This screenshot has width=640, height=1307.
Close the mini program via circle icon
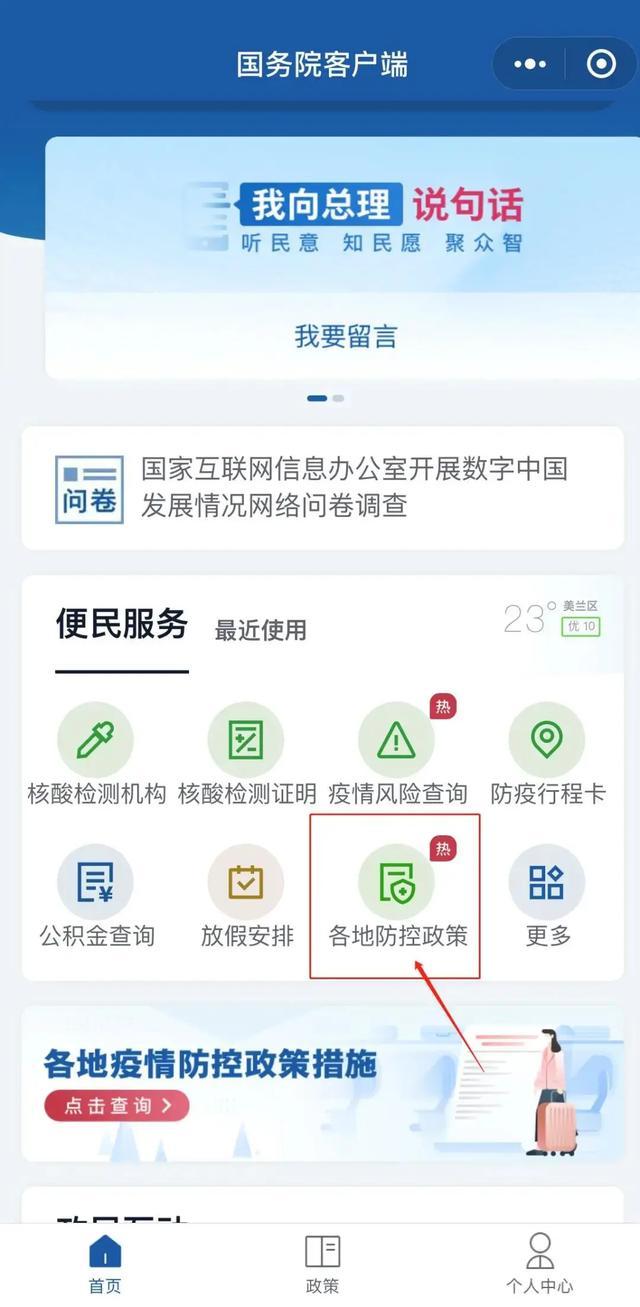tap(601, 65)
